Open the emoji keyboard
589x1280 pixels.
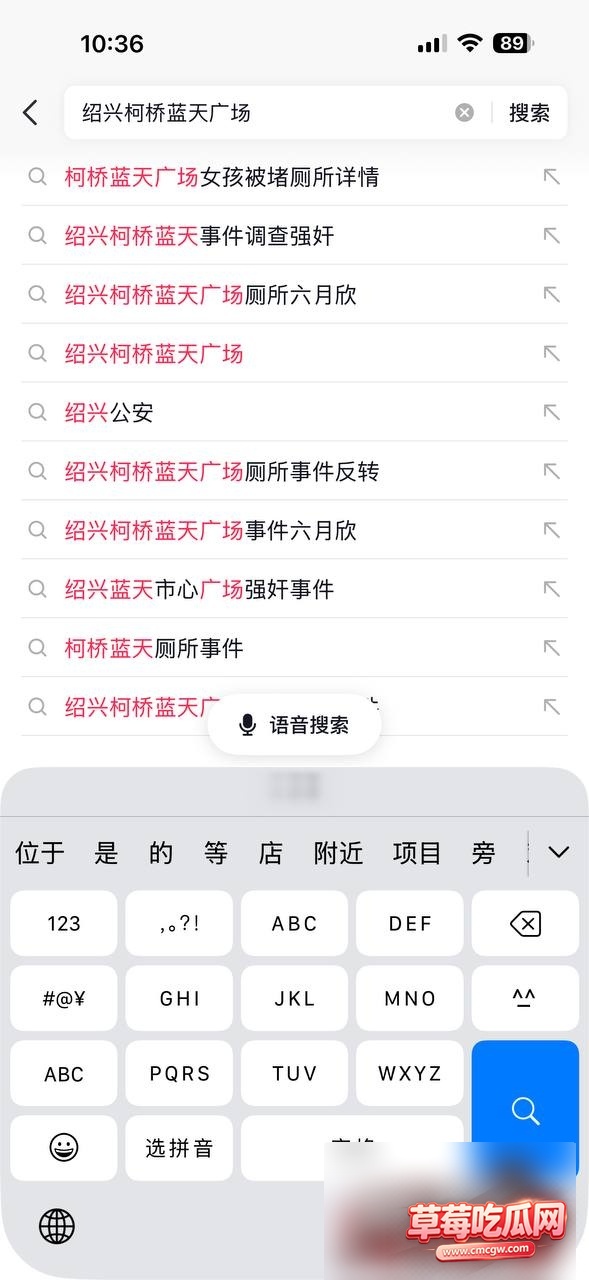coord(63,1148)
